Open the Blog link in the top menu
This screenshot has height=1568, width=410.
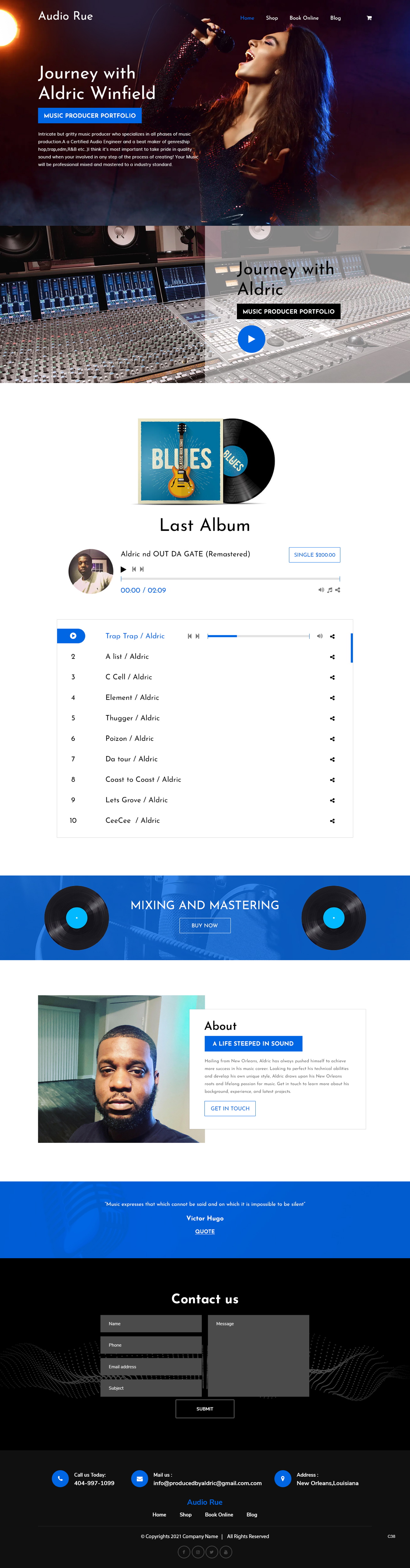[335, 18]
